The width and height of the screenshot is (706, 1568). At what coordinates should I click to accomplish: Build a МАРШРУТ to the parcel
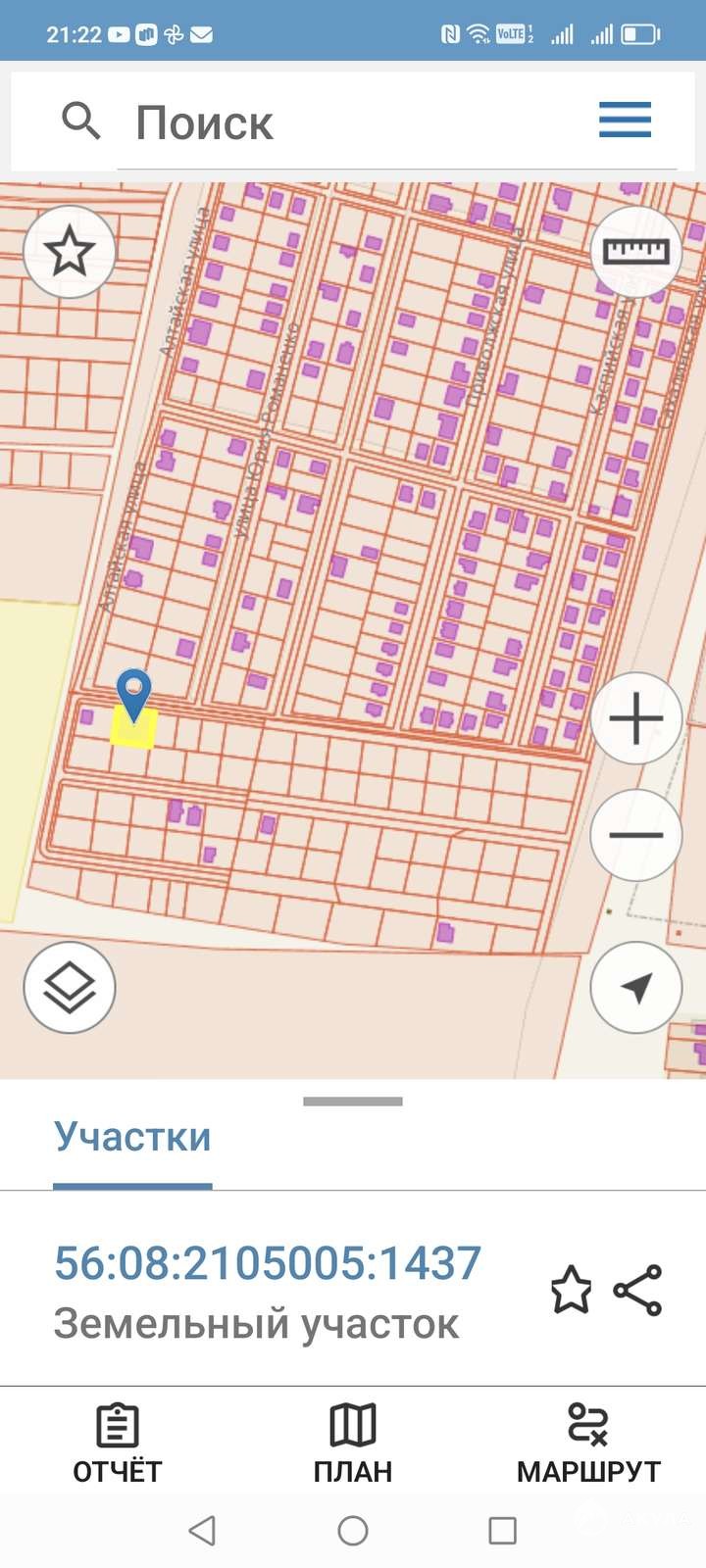click(588, 1443)
